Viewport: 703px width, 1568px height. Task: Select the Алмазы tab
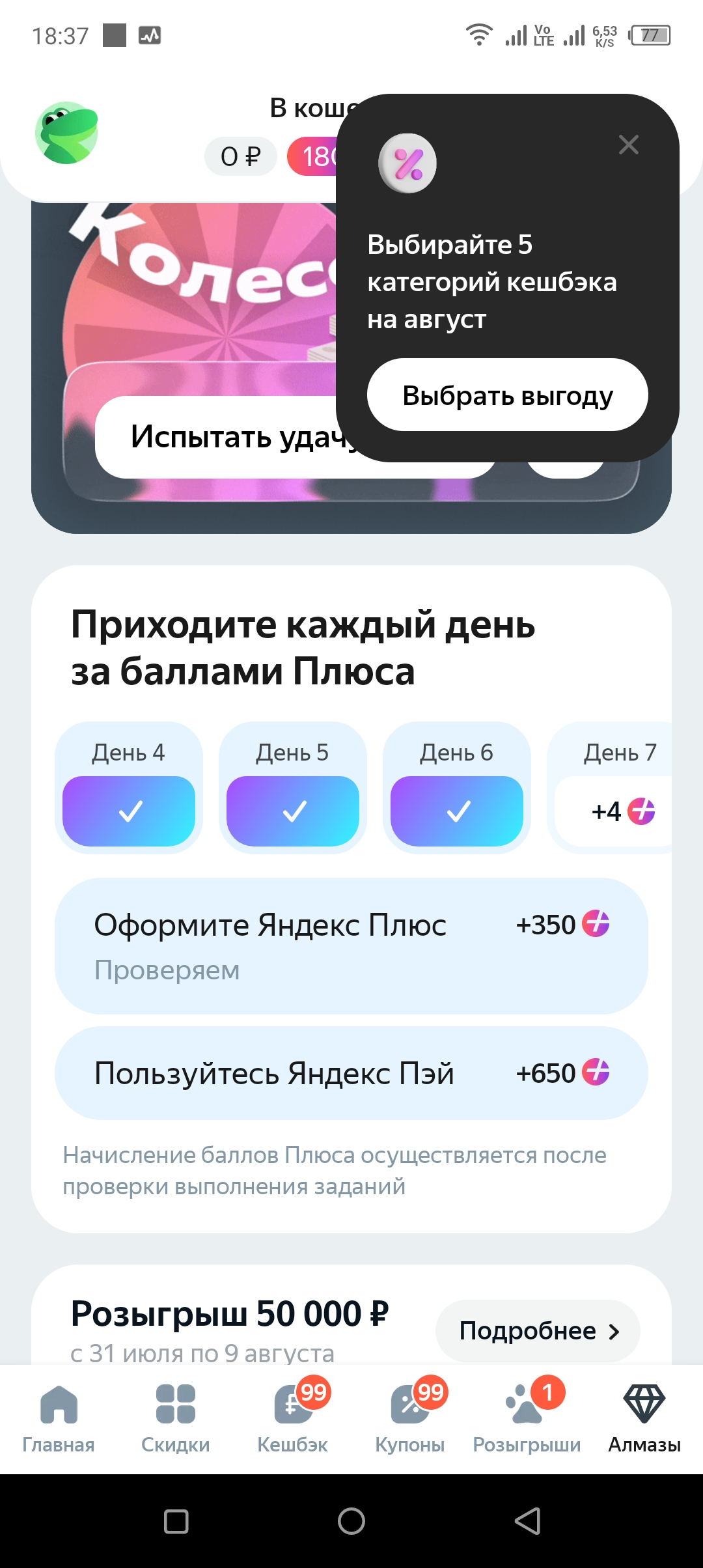[x=644, y=1419]
